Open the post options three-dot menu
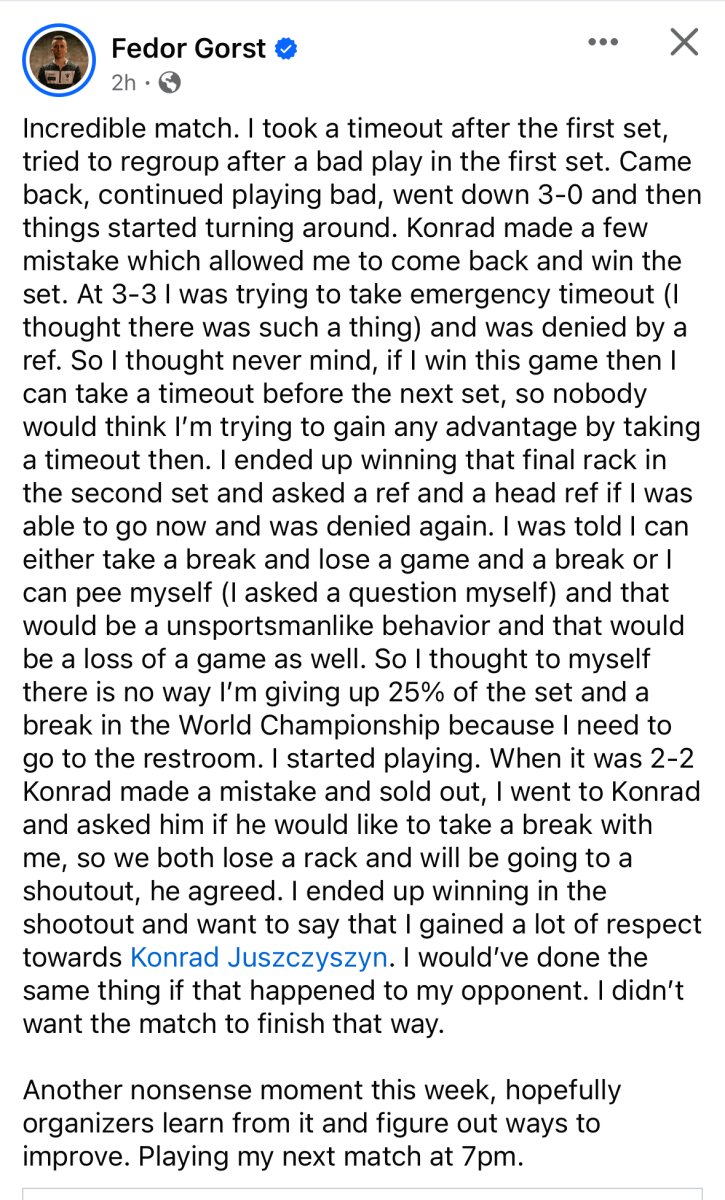This screenshot has width=725, height=1200. (x=603, y=42)
